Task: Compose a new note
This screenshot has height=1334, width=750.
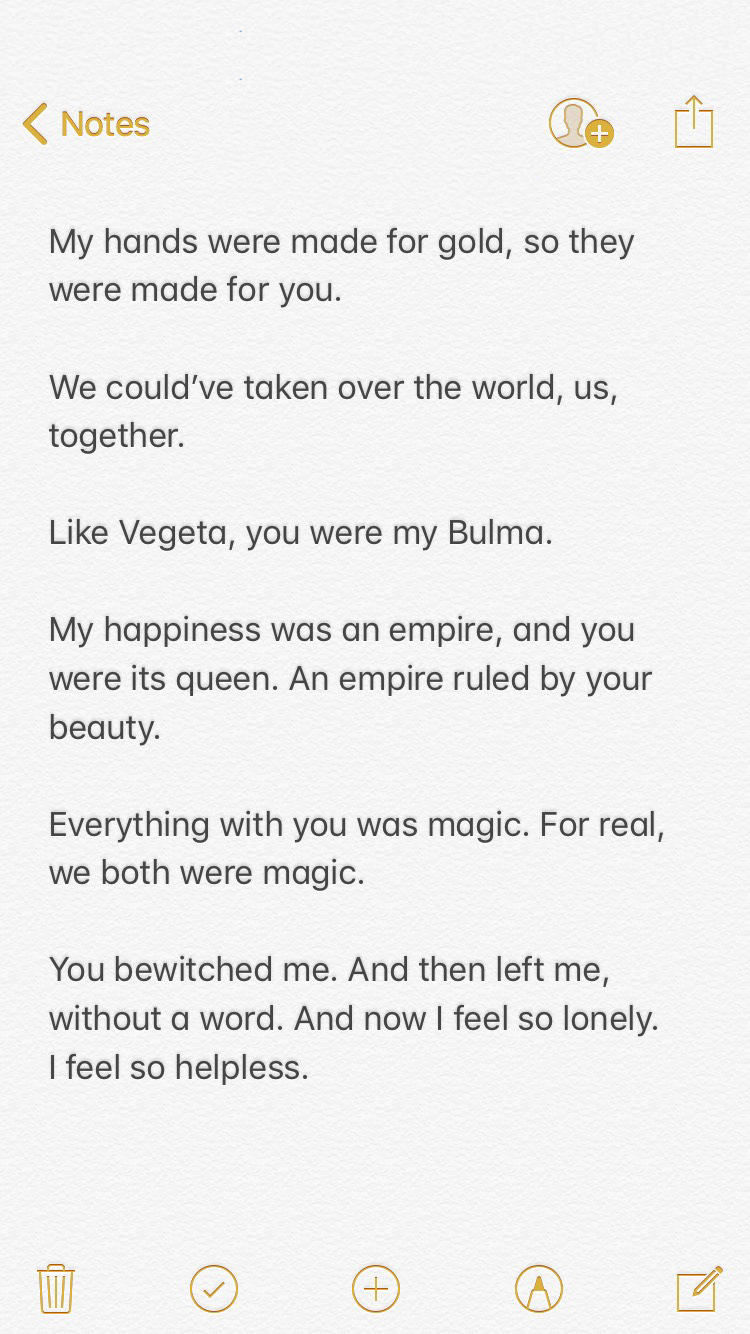Action: [699, 1288]
